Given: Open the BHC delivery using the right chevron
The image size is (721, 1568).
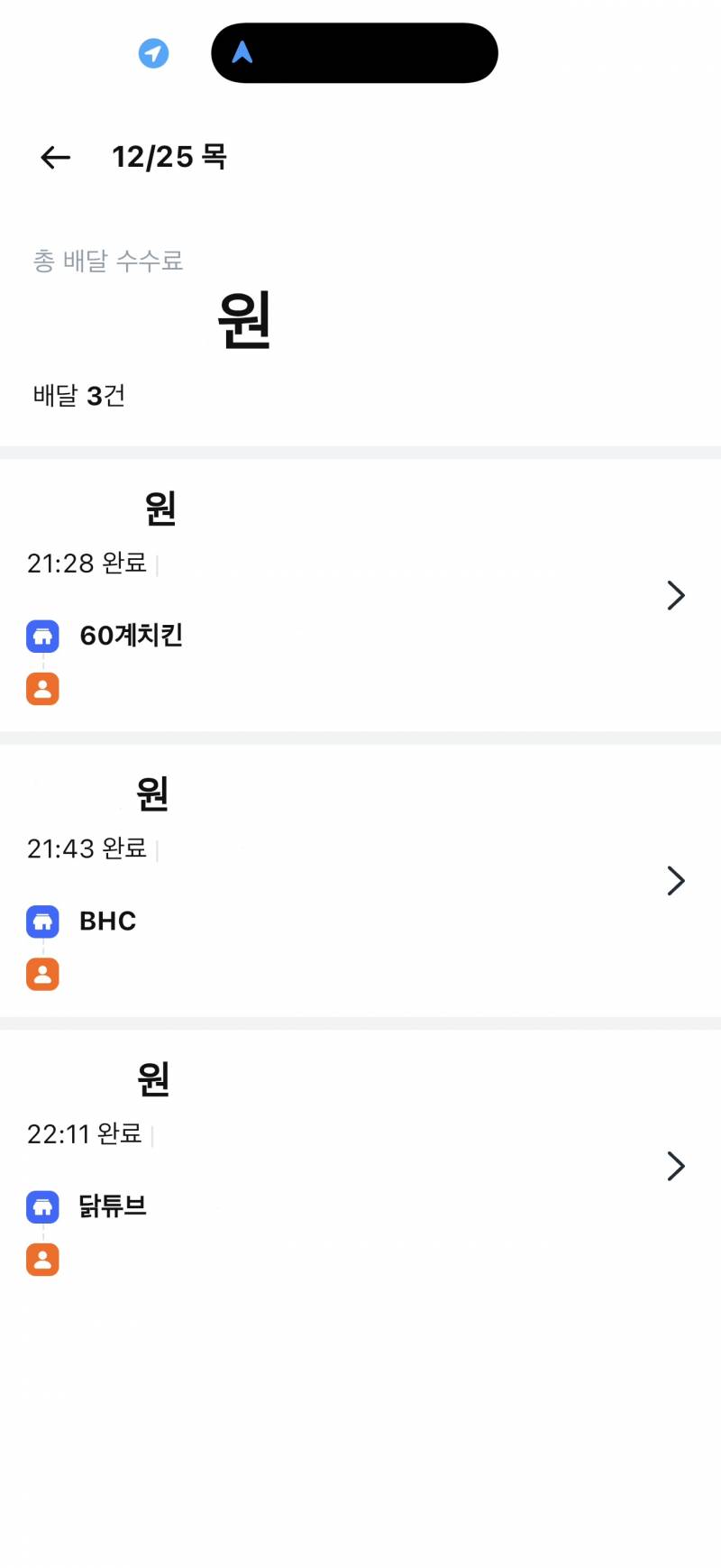Looking at the screenshot, I should (676, 881).
